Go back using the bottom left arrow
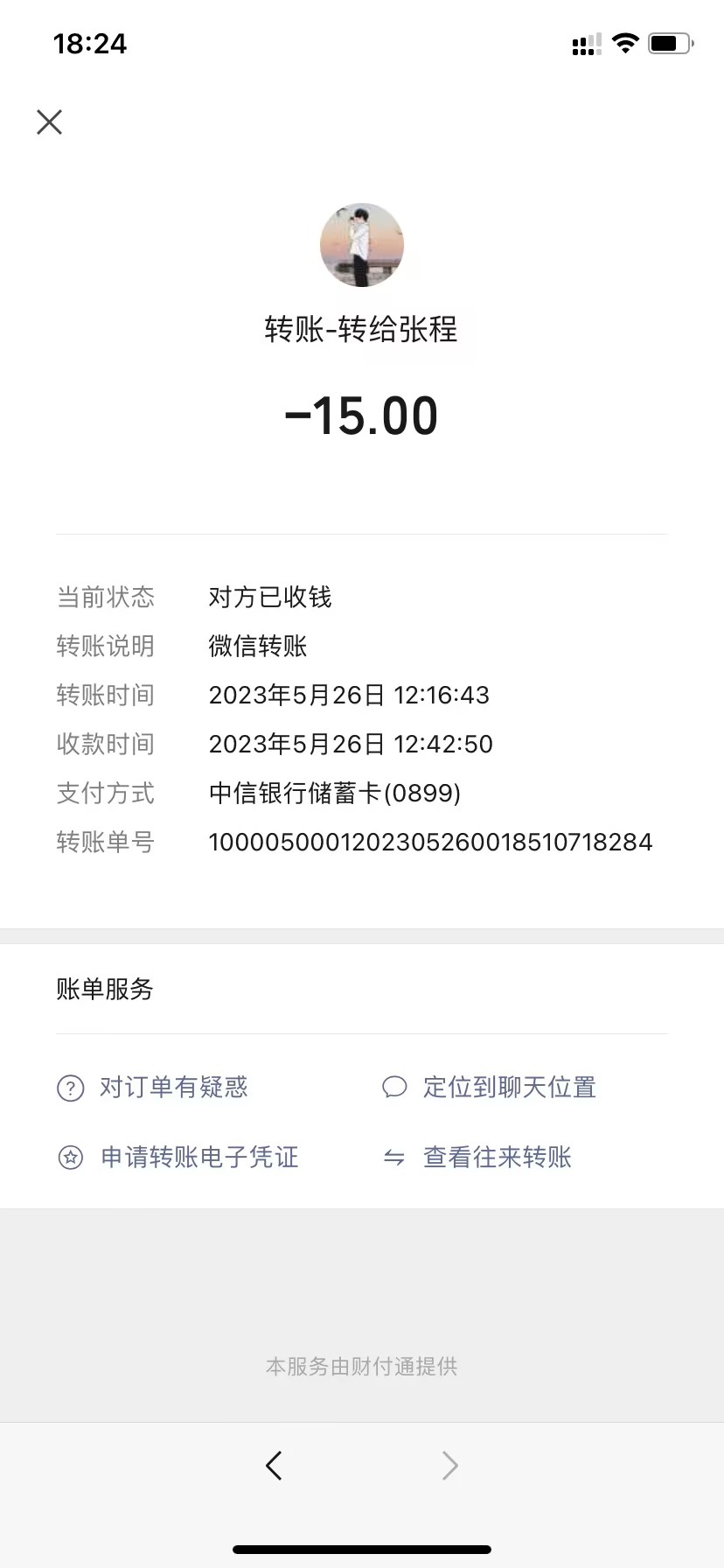Image resolution: width=724 pixels, height=1568 pixels. click(274, 1465)
